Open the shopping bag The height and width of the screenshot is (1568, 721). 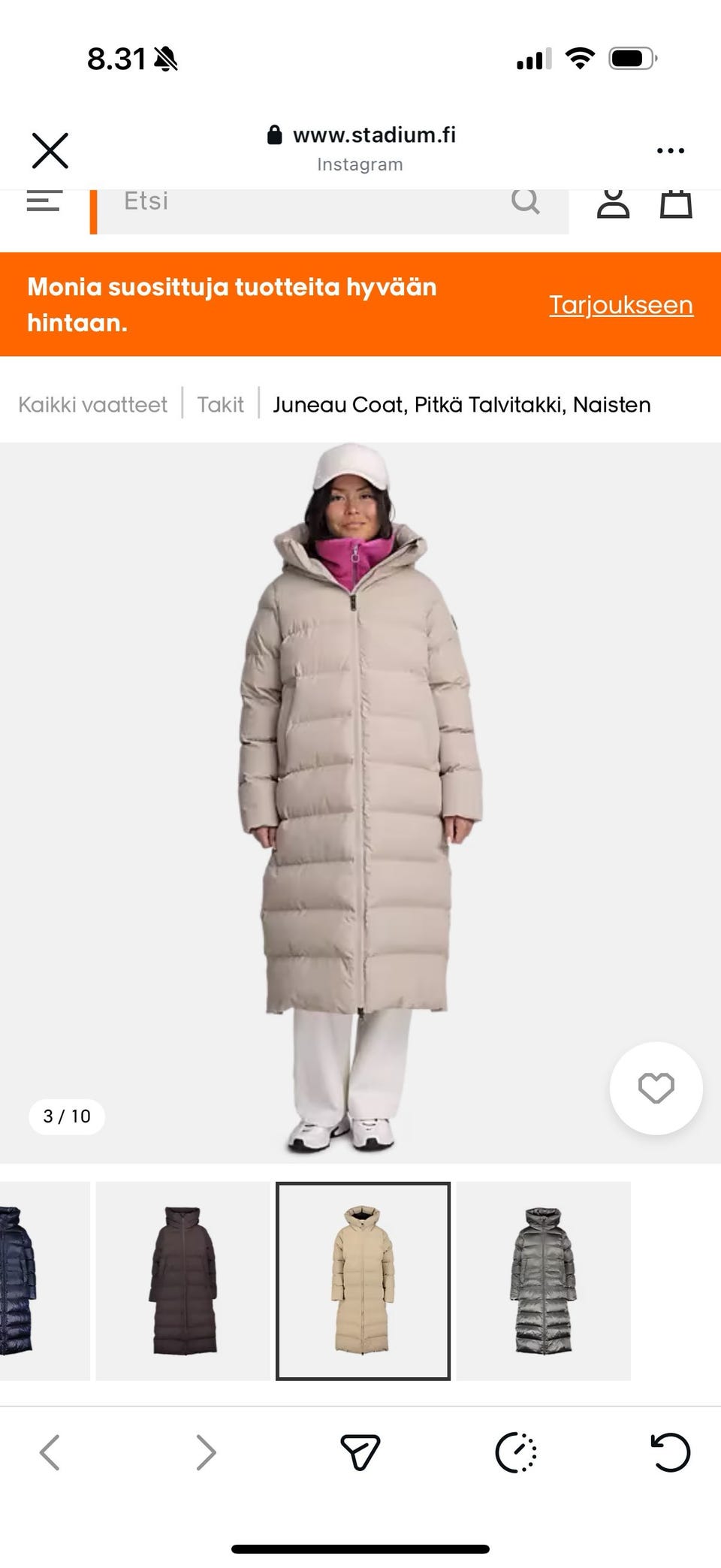pyautogui.click(x=675, y=203)
